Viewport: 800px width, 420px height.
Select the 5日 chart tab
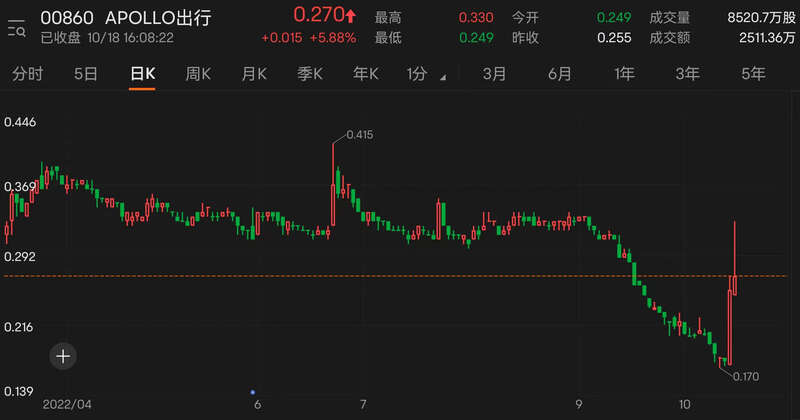(x=86, y=74)
